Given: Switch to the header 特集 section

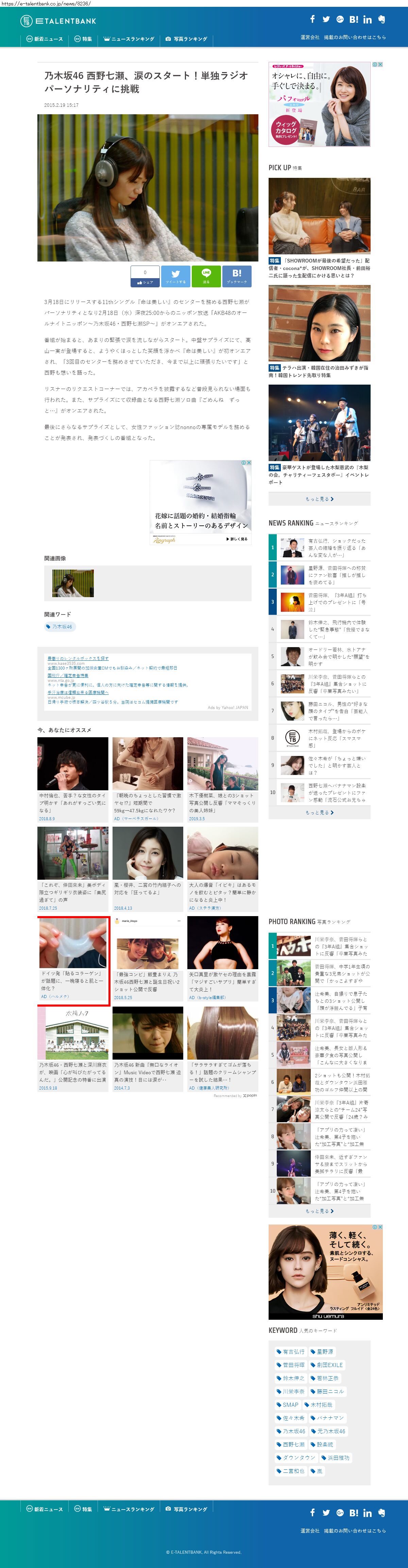Looking at the screenshot, I should point(83,39).
